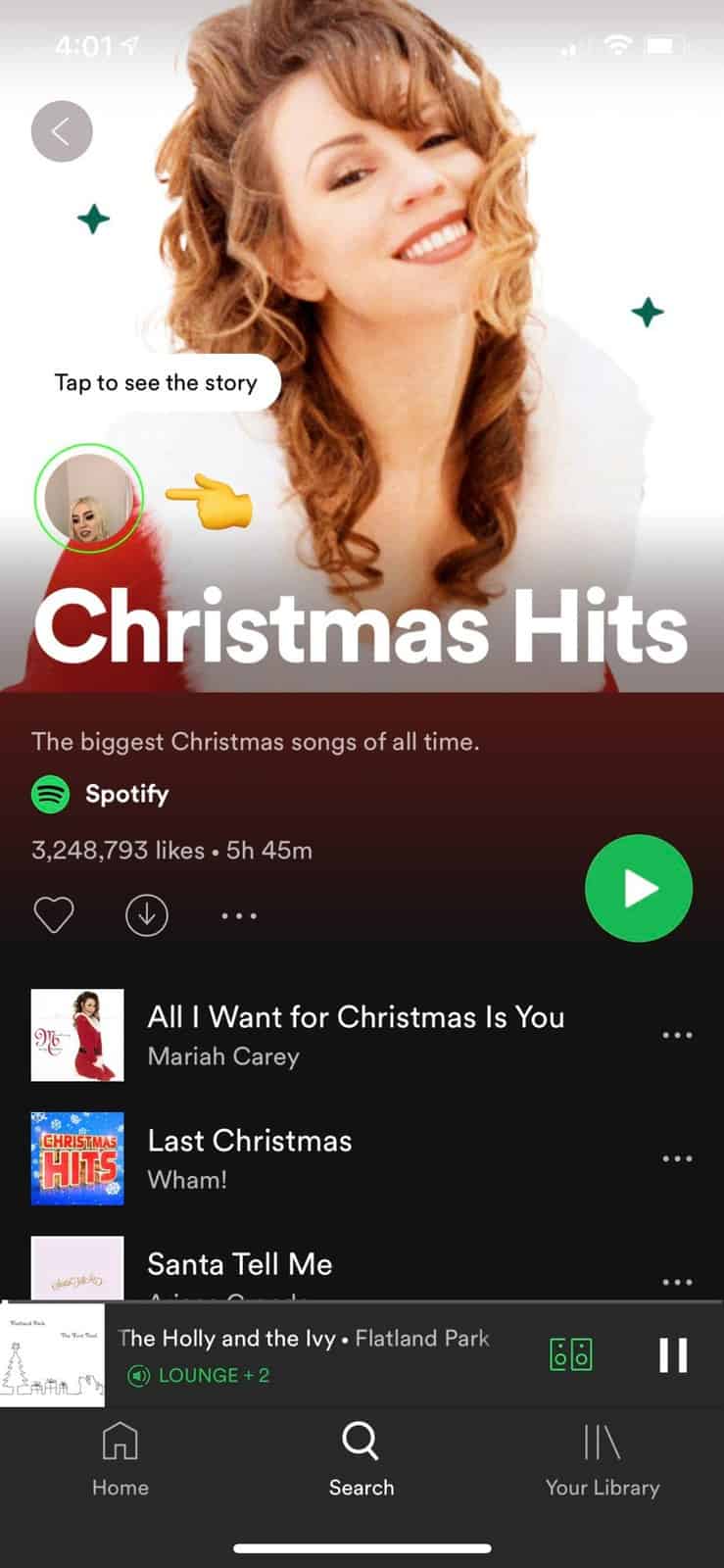Switch to the Search tab
The height and width of the screenshot is (1568, 724).
coord(361,1460)
